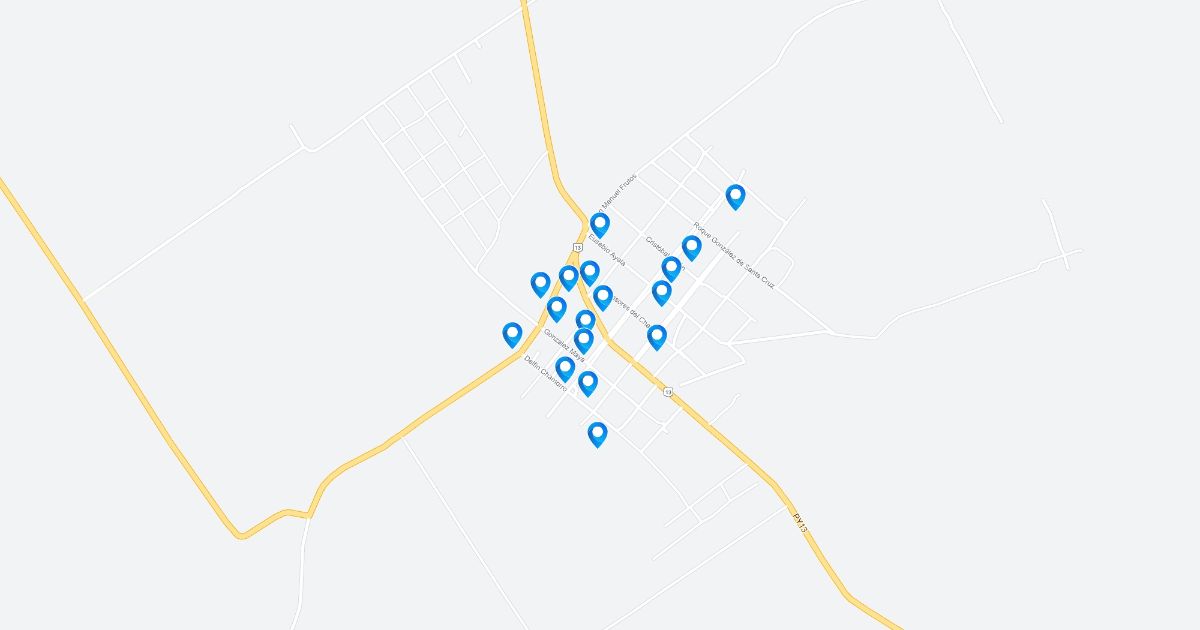The width and height of the screenshot is (1200, 630).
Task: Tap the pin at the Delfín Chamorro label
Action: 565,369
